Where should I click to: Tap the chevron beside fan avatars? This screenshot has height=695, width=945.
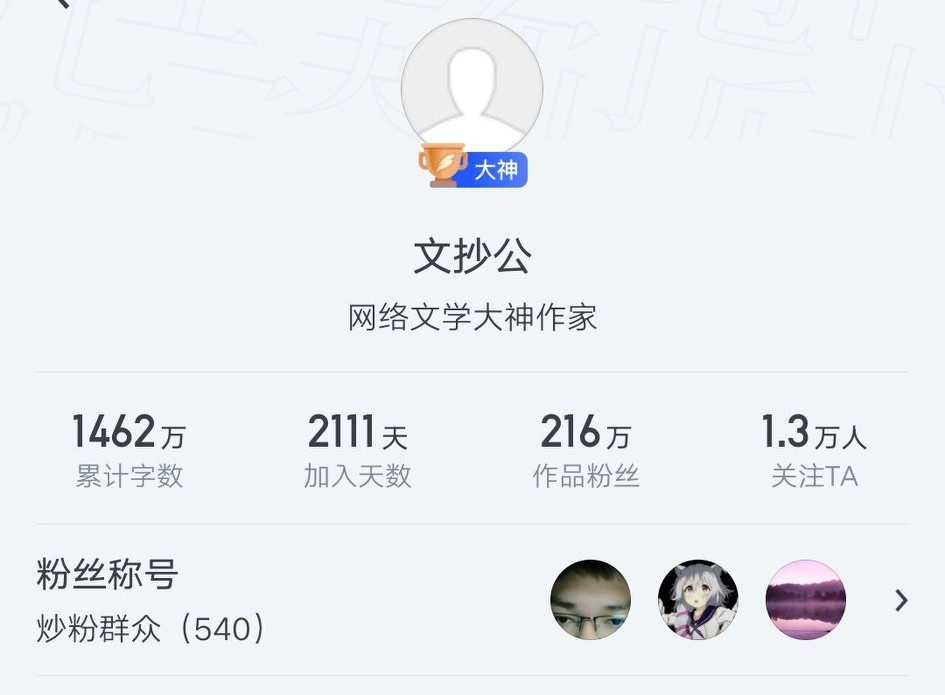[x=901, y=600]
